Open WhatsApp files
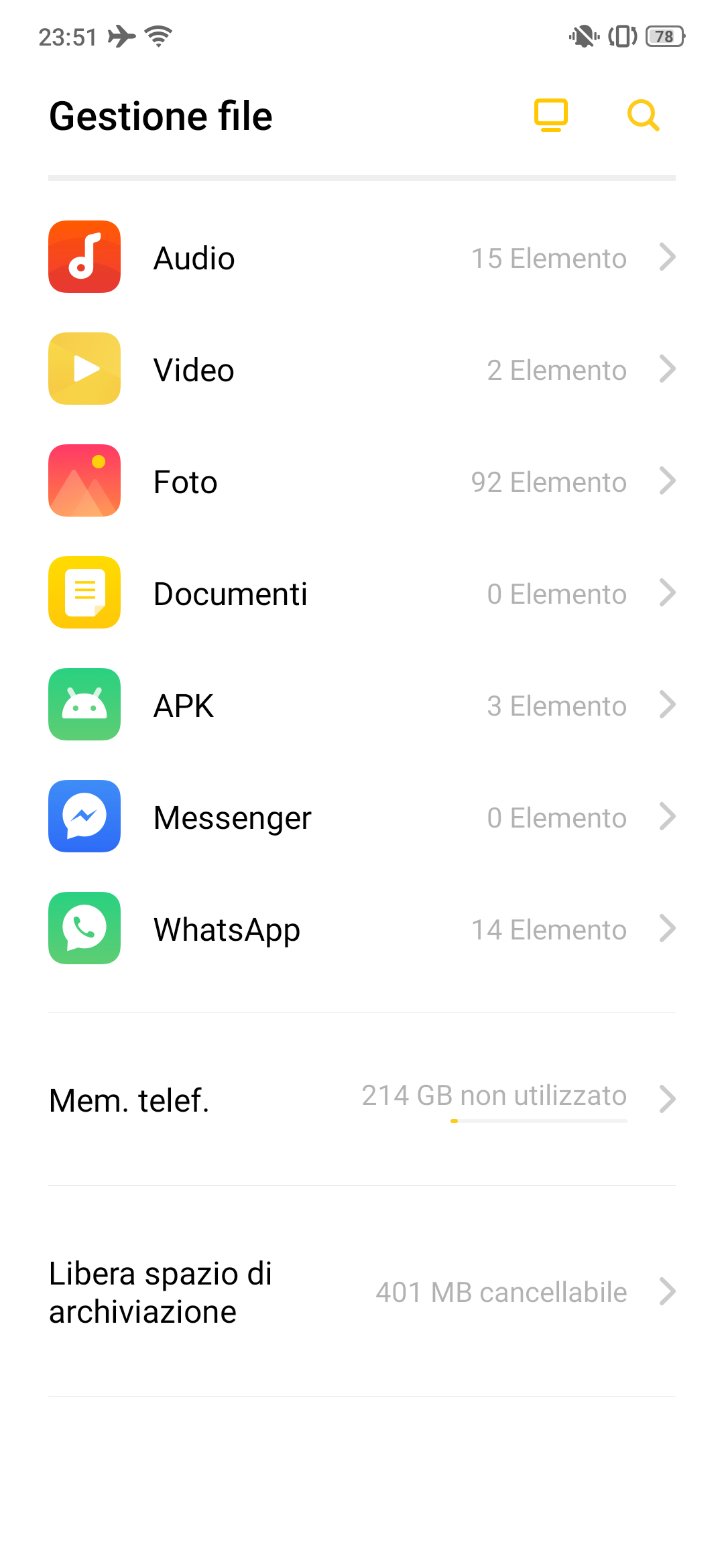The height and width of the screenshot is (1568, 724). 362,929
